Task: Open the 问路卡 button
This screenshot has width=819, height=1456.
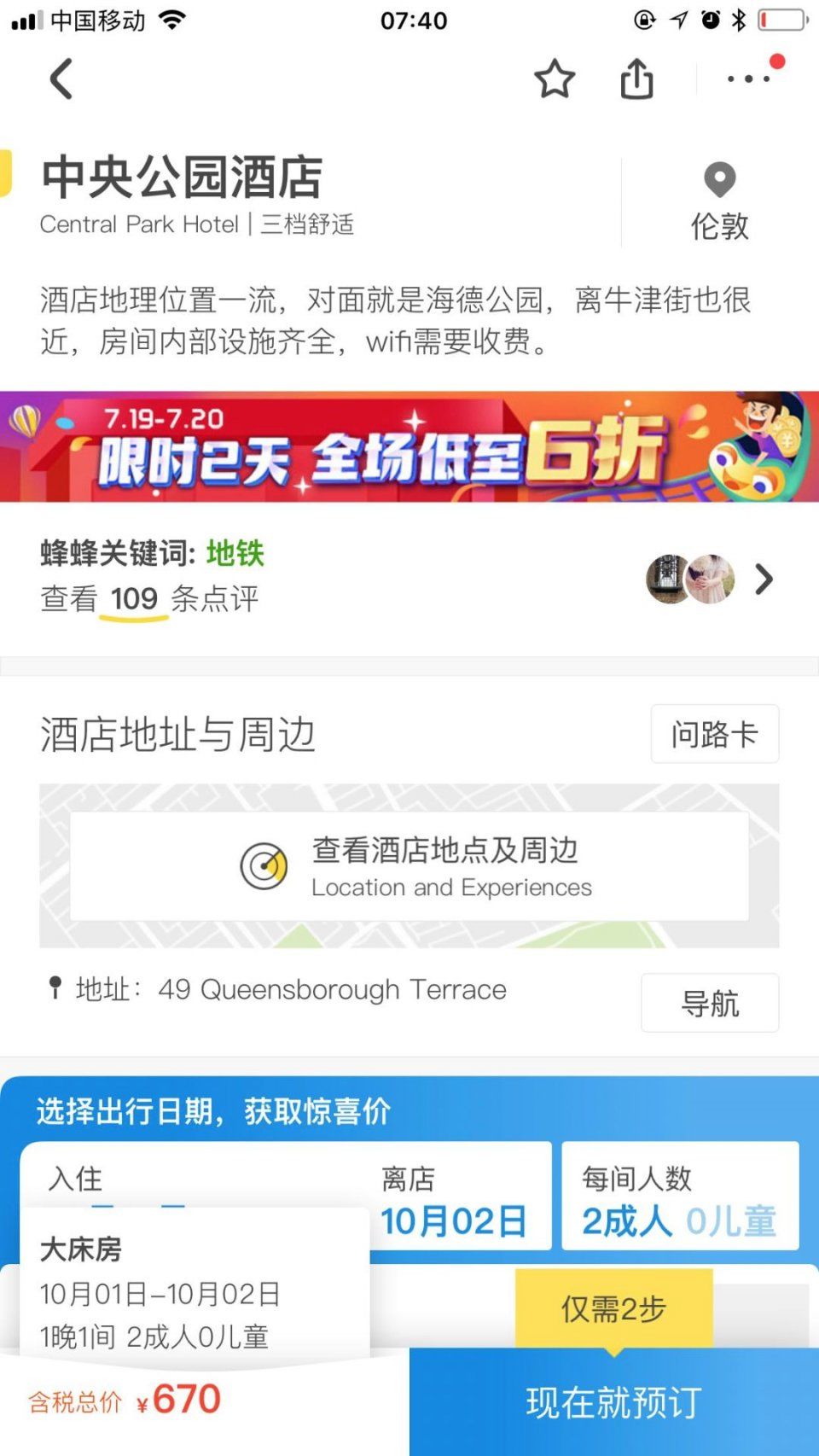Action: (714, 734)
